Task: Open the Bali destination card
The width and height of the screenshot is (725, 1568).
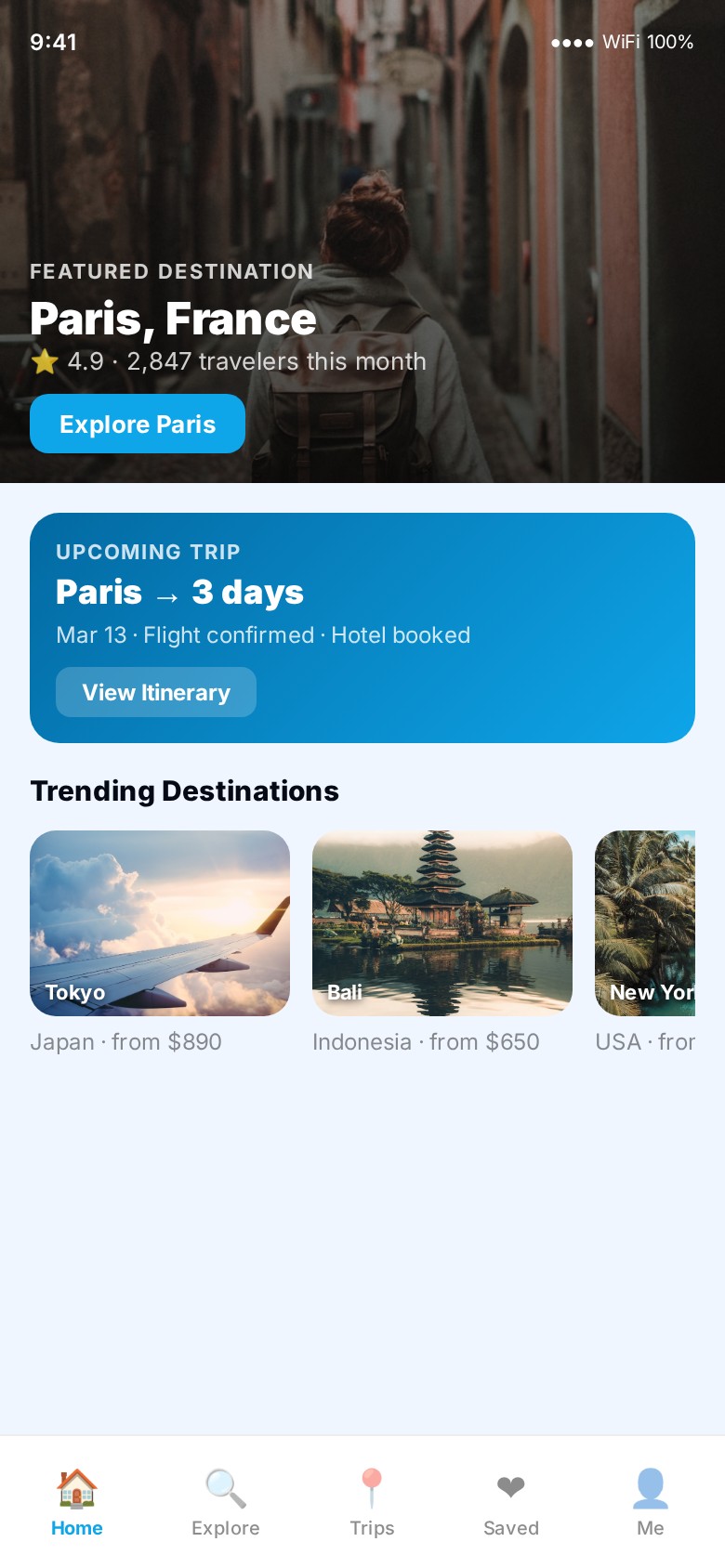Action: [442, 923]
